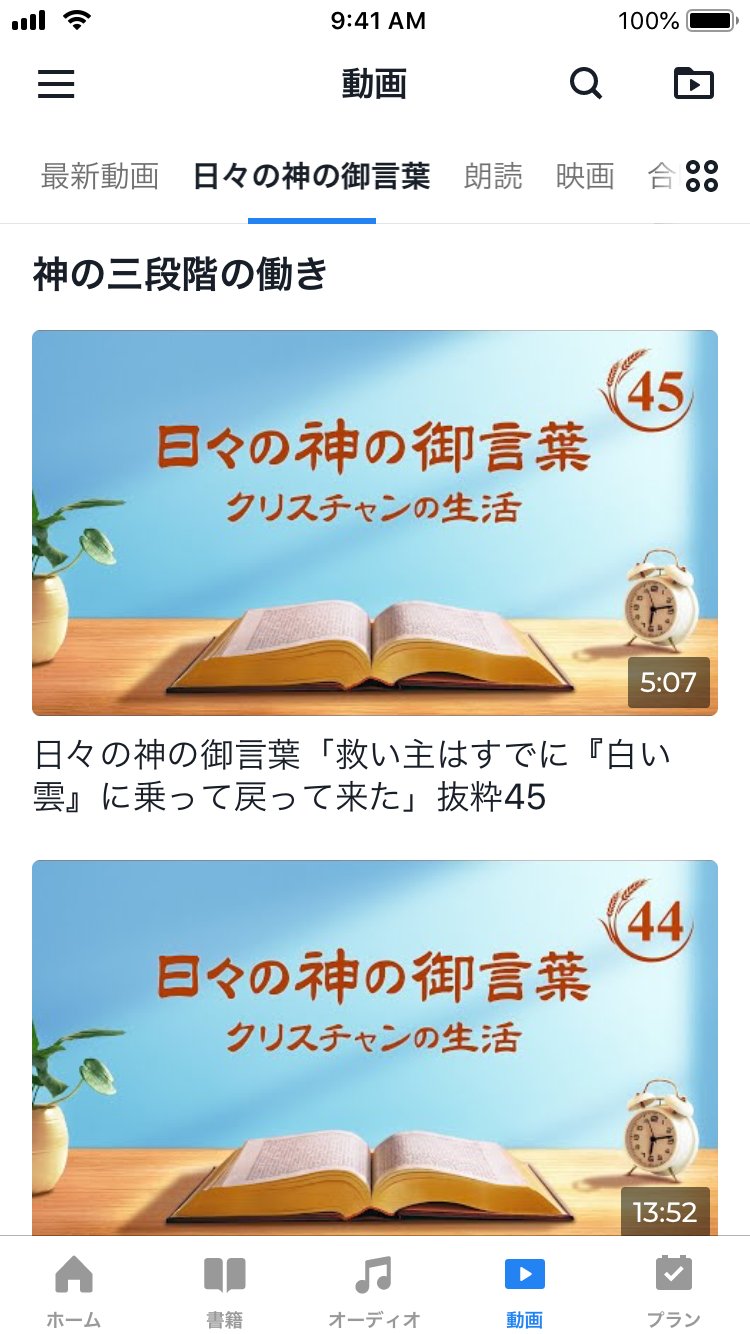Play video number 45 thumbnail
The width and height of the screenshot is (750, 1334).
[375, 522]
